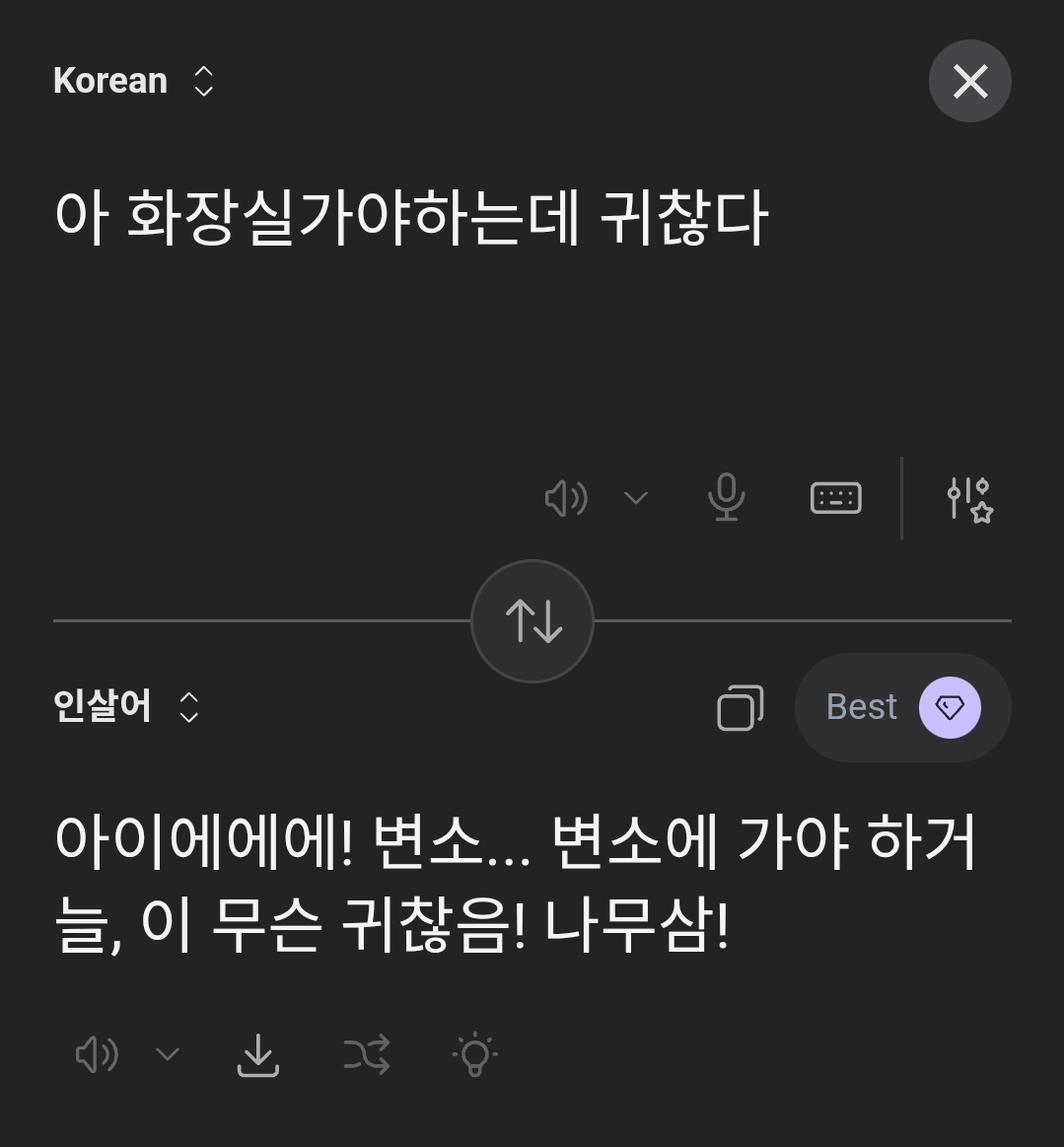The height and width of the screenshot is (1147, 1064).
Task: Download the translation result
Action: (x=258, y=1055)
